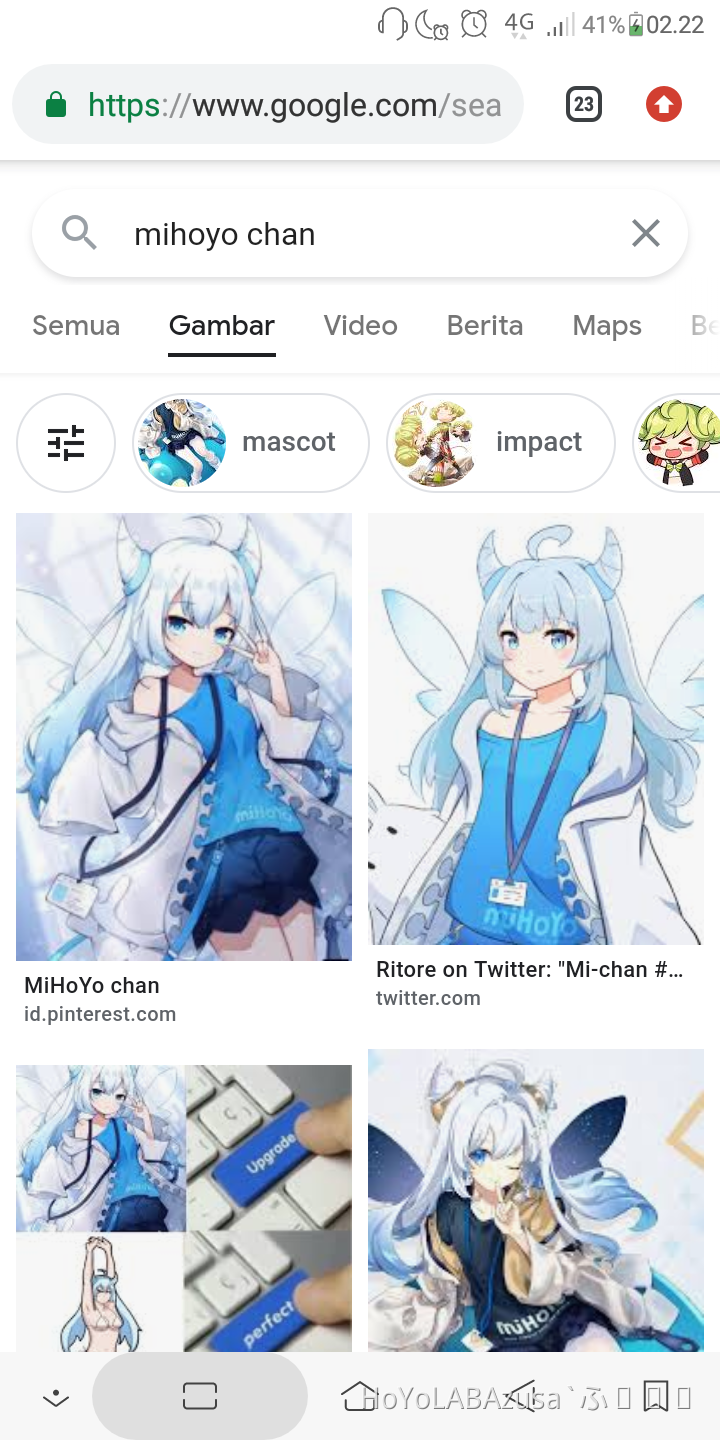
Task: Switch to the Berita tab
Action: pos(484,325)
